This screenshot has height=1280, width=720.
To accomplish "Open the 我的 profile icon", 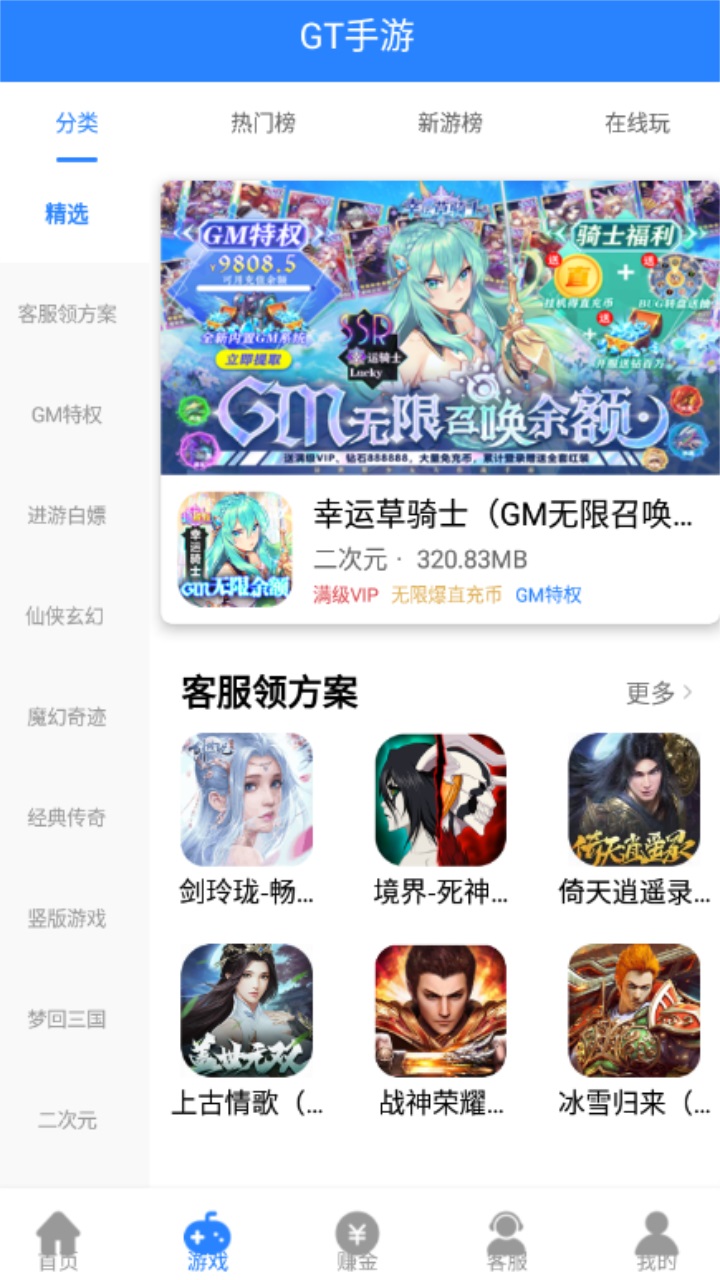I will (x=657, y=1235).
